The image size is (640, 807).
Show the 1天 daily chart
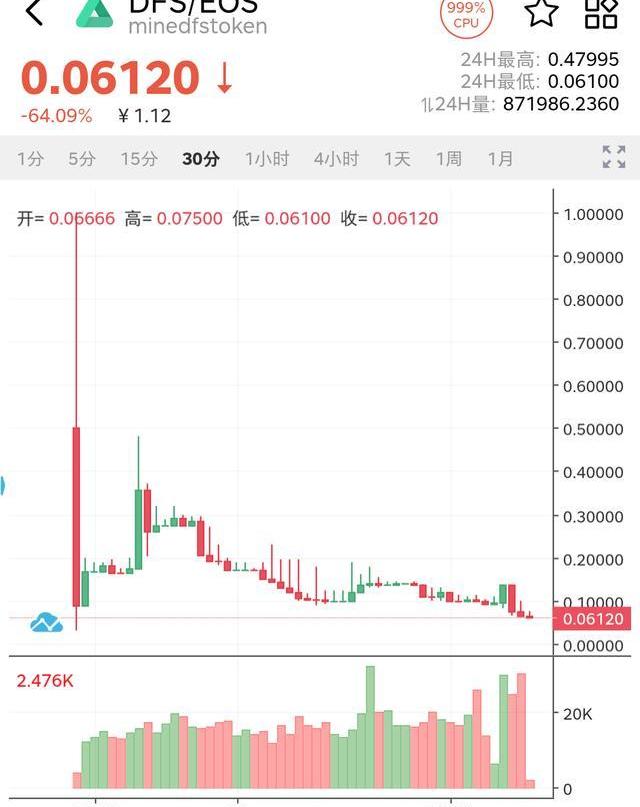[x=397, y=158]
